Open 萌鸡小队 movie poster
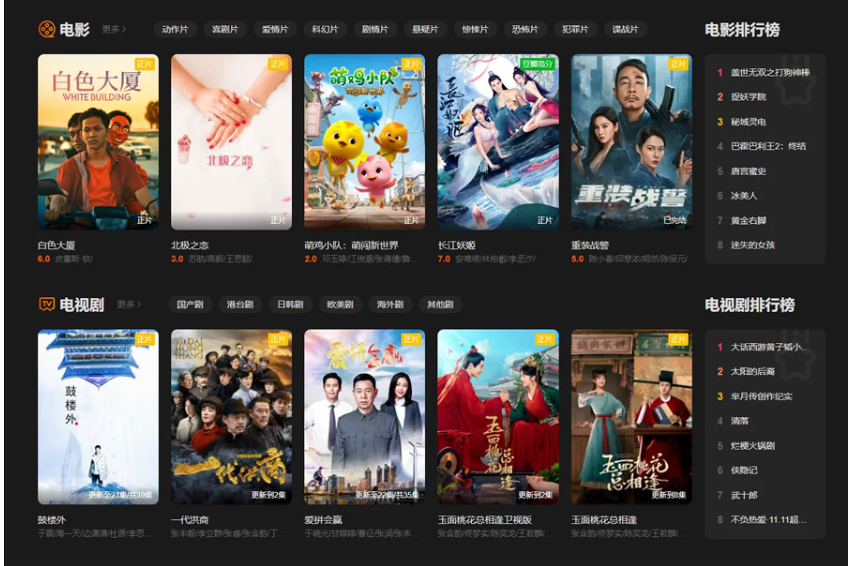Screen dimensions: 864x566 [364, 141]
